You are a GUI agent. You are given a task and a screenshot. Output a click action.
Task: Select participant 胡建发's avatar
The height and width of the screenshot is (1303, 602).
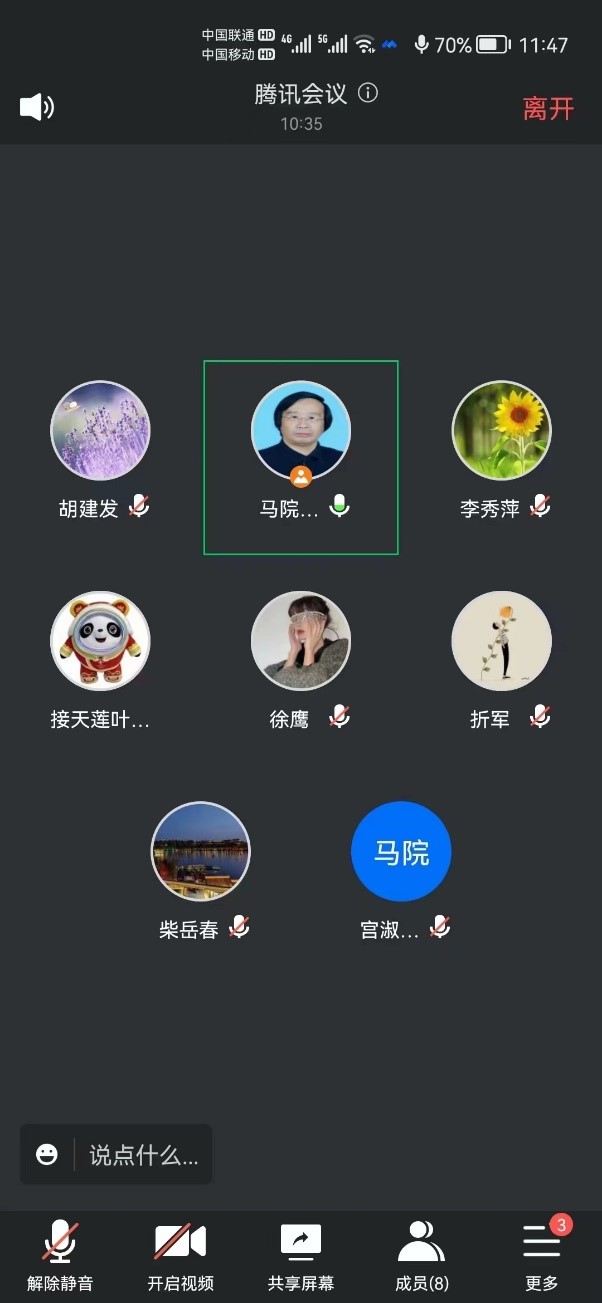pos(100,431)
